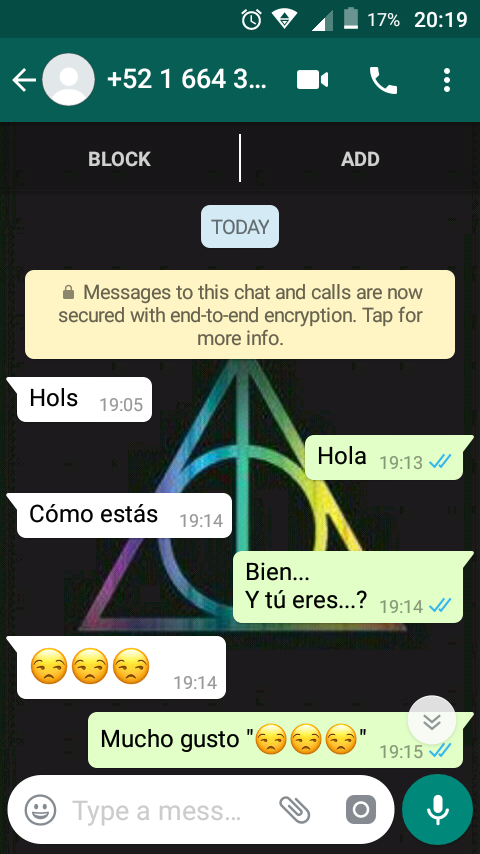Tap the end-to-end encryption notice

pyautogui.click(x=240, y=315)
